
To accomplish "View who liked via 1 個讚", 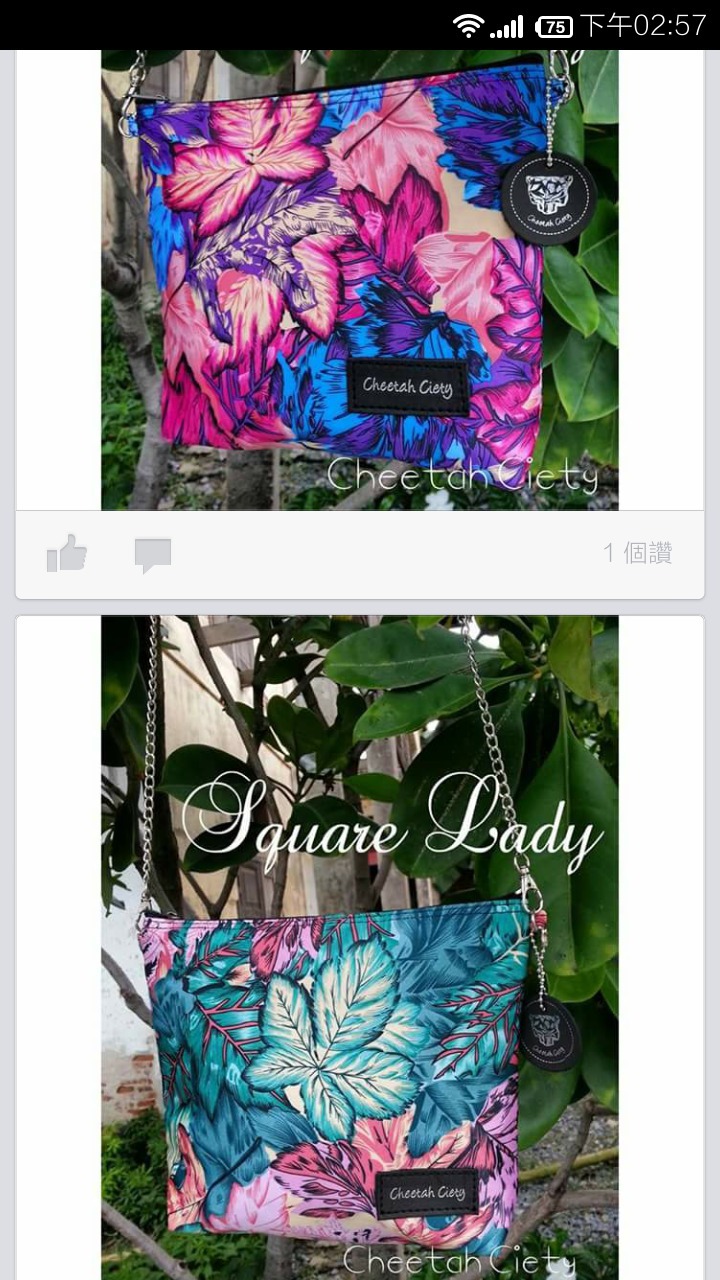I will coord(637,553).
